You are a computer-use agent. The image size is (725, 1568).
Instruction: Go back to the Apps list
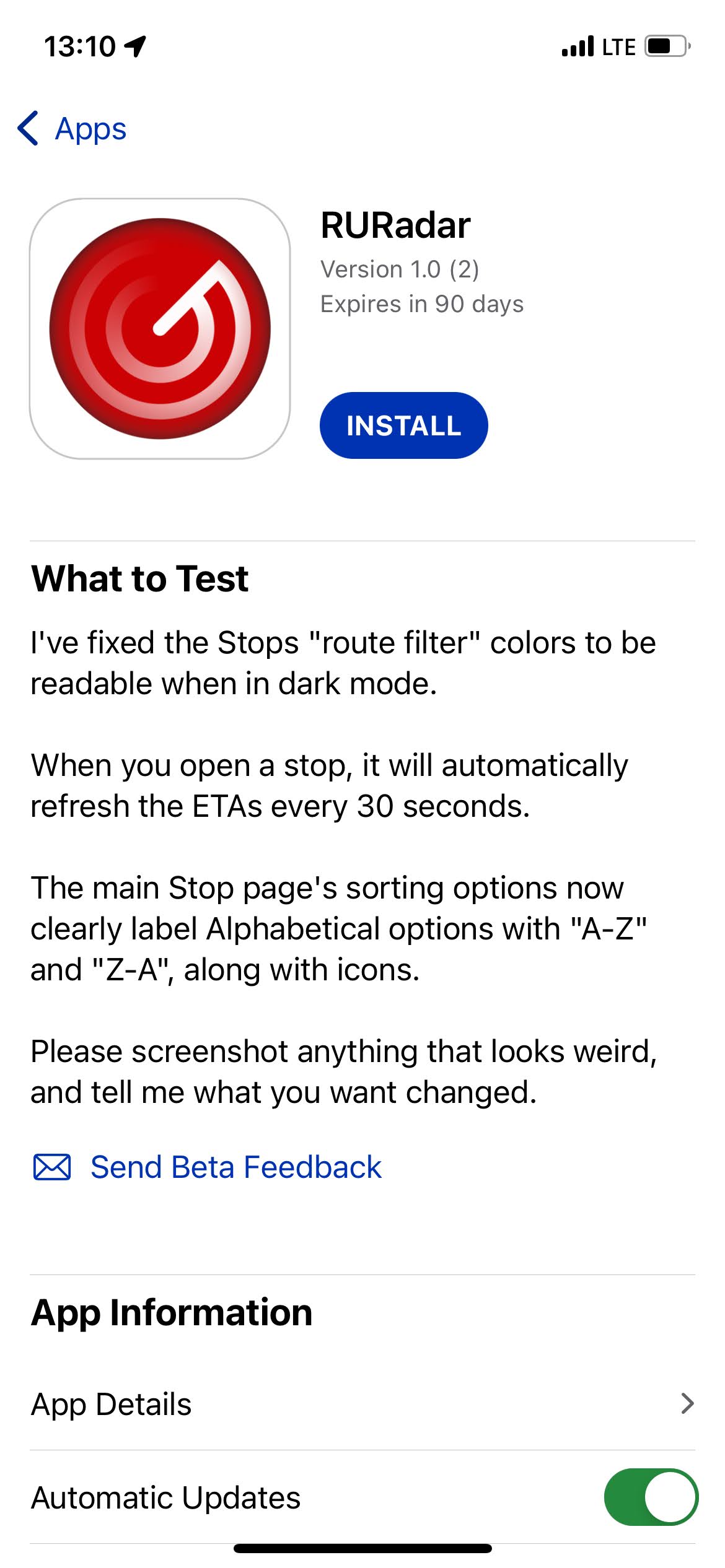(x=72, y=129)
